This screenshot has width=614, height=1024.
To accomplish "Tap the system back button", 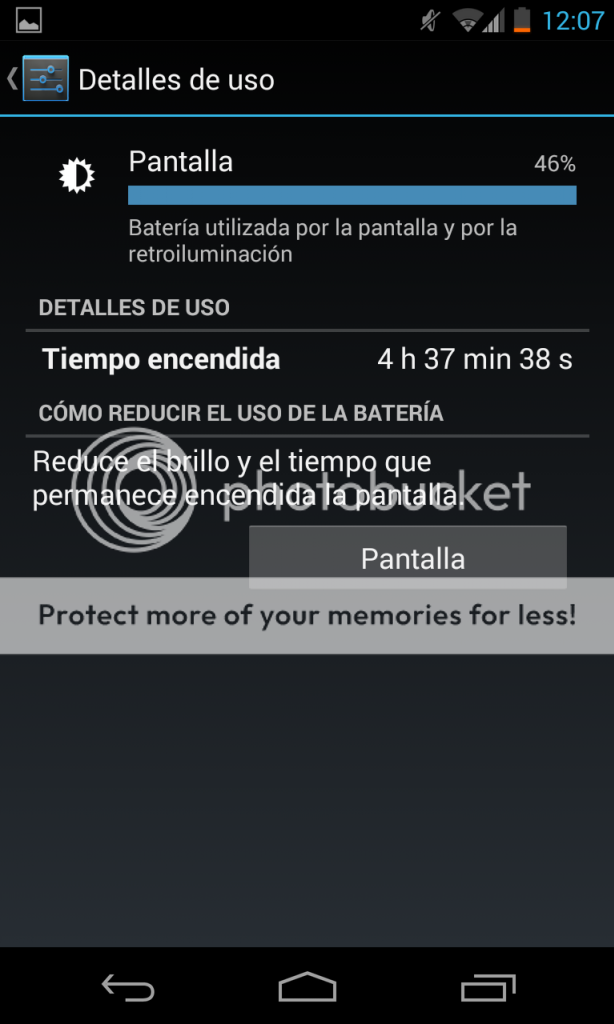I will coord(127,988).
